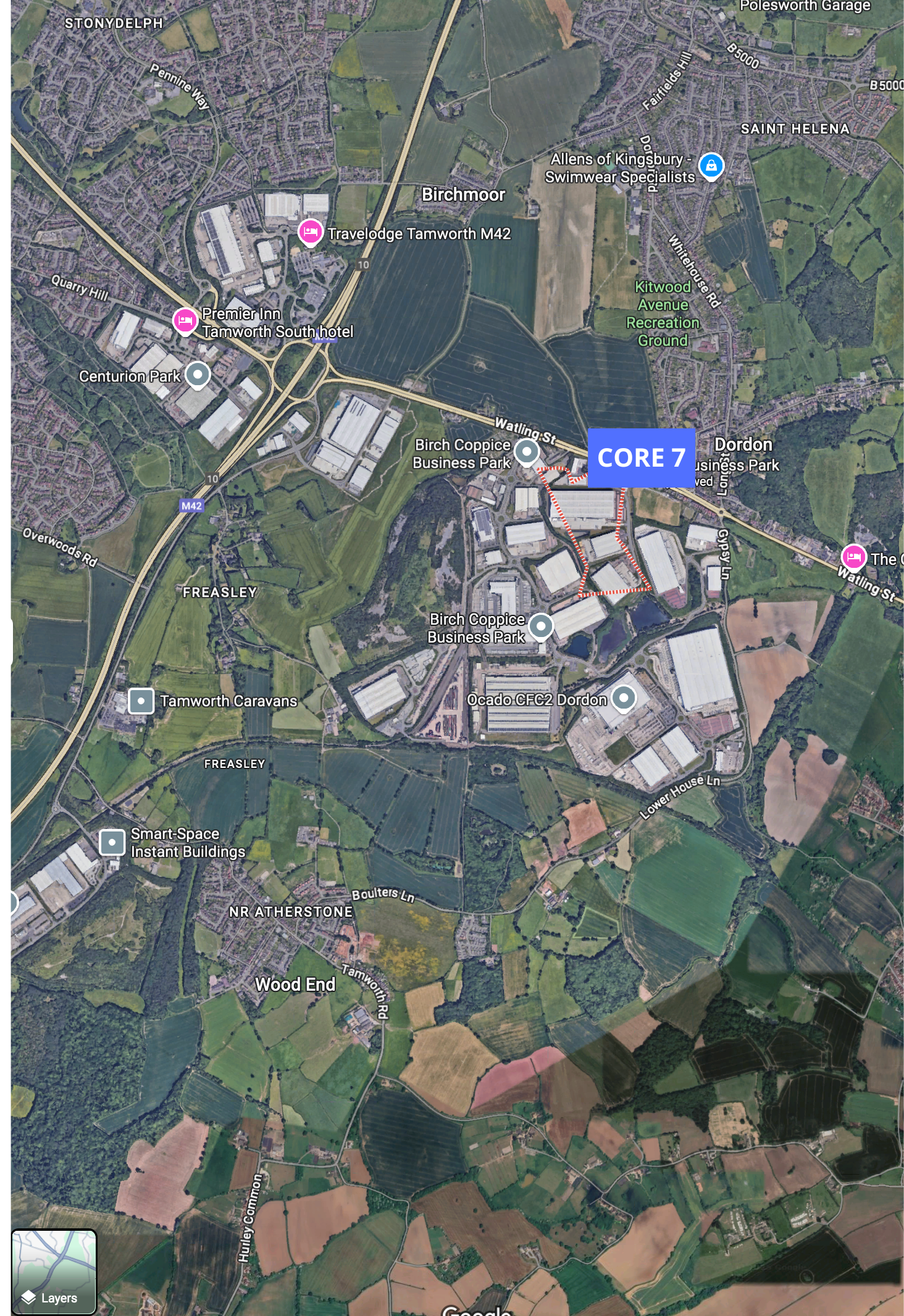Screen dimensions: 904x1316
Task: Open the pink hotel pin on Watling St
Action: (853, 557)
